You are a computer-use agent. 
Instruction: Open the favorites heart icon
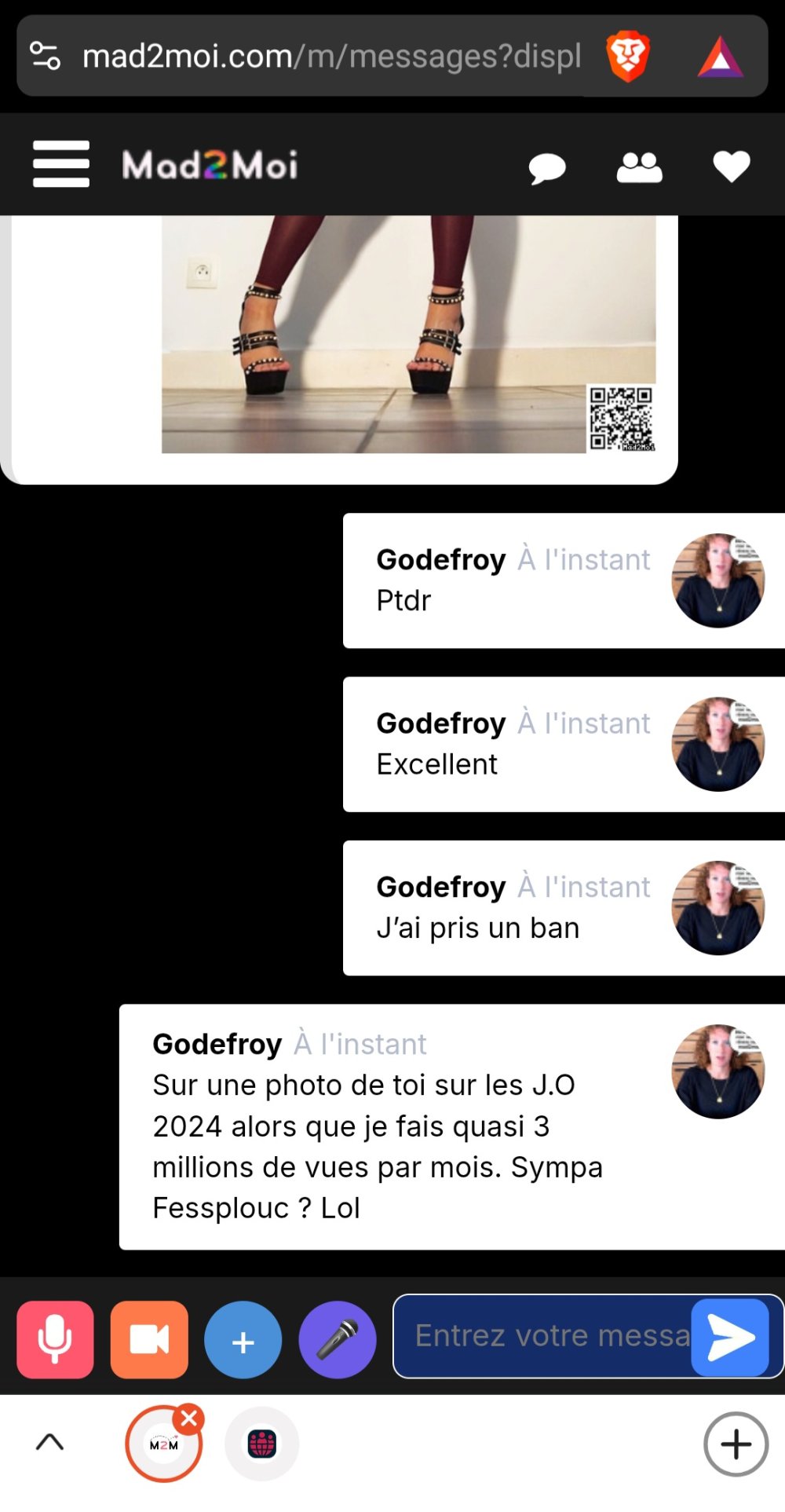731,167
